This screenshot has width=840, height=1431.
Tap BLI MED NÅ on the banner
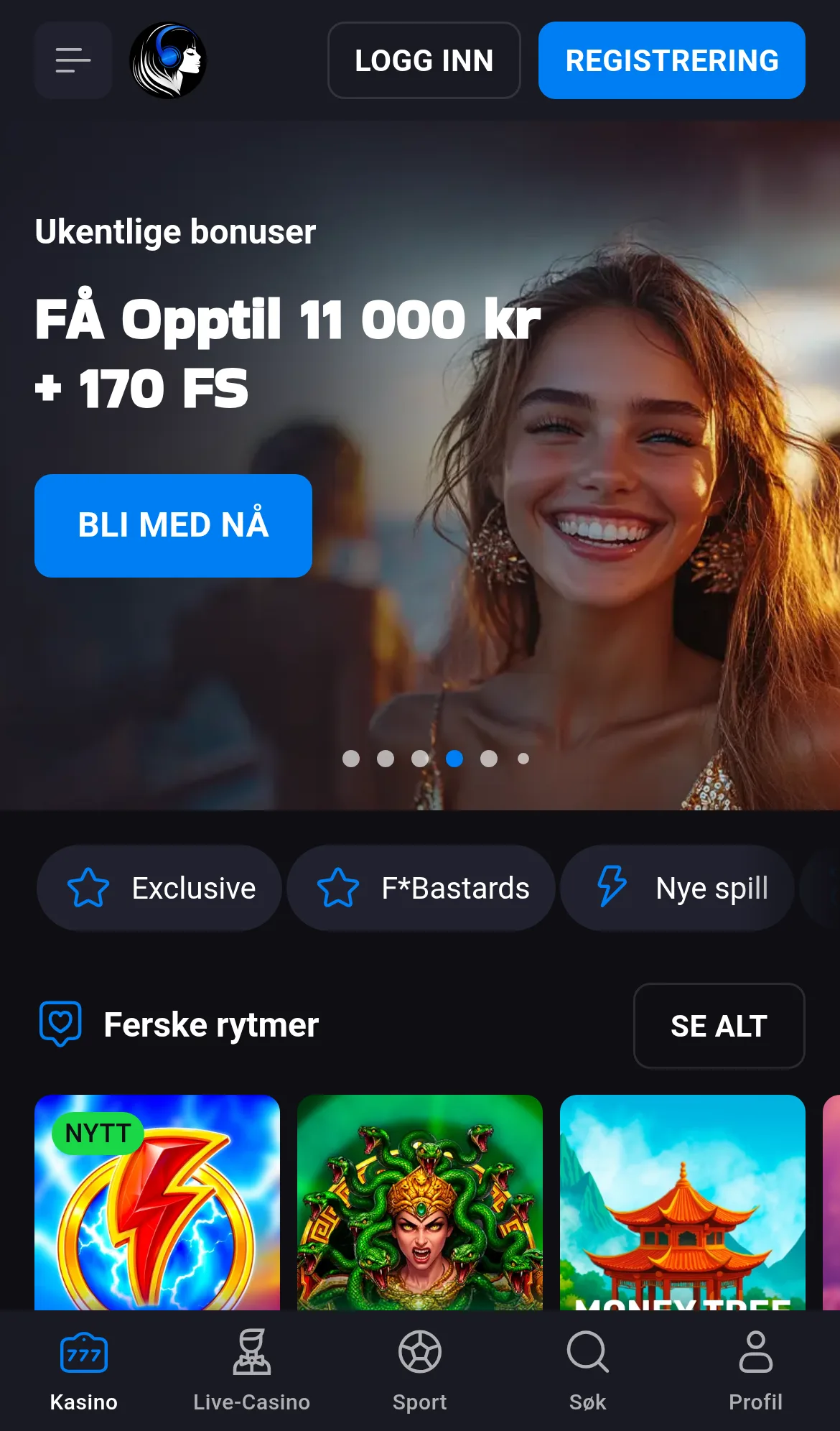(173, 525)
